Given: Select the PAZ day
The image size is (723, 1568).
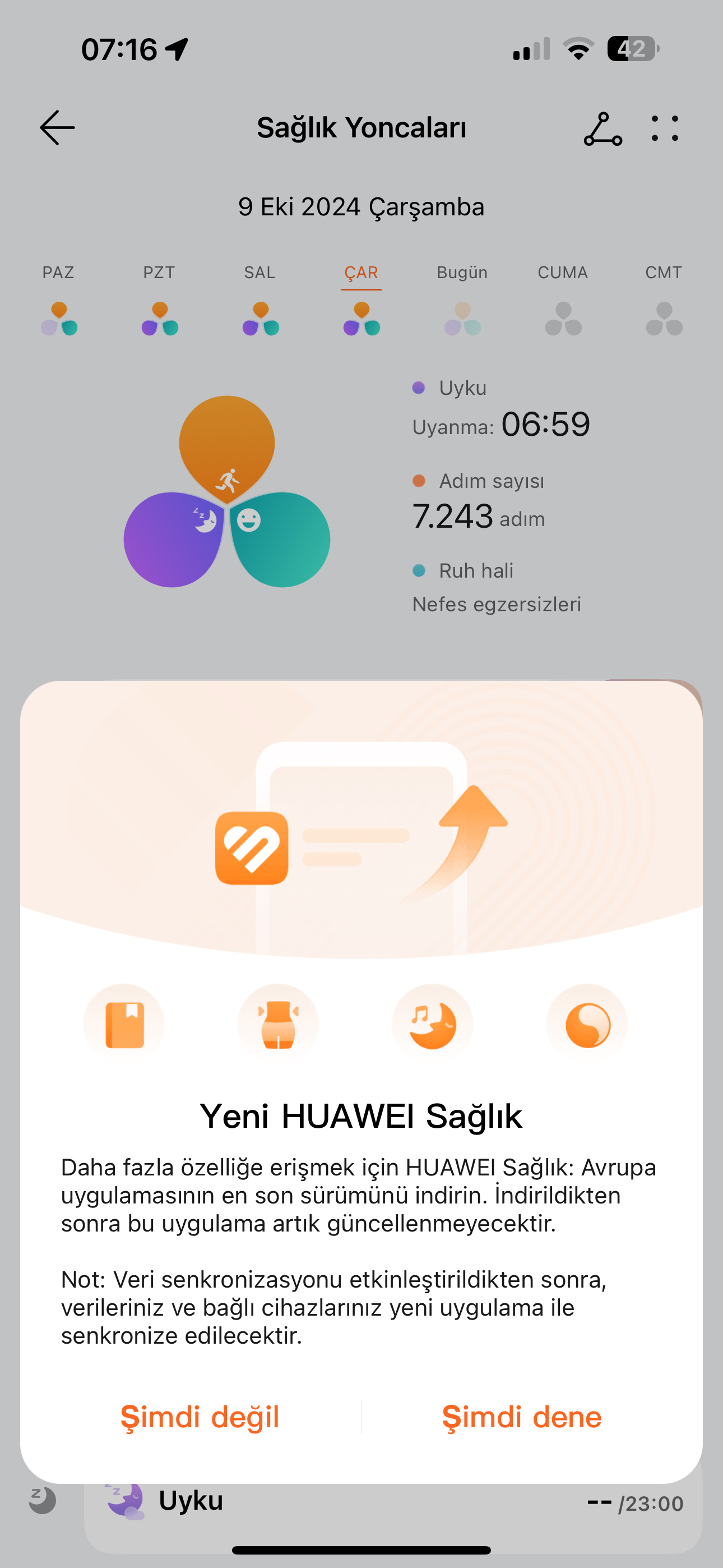Looking at the screenshot, I should pyautogui.click(x=58, y=302).
